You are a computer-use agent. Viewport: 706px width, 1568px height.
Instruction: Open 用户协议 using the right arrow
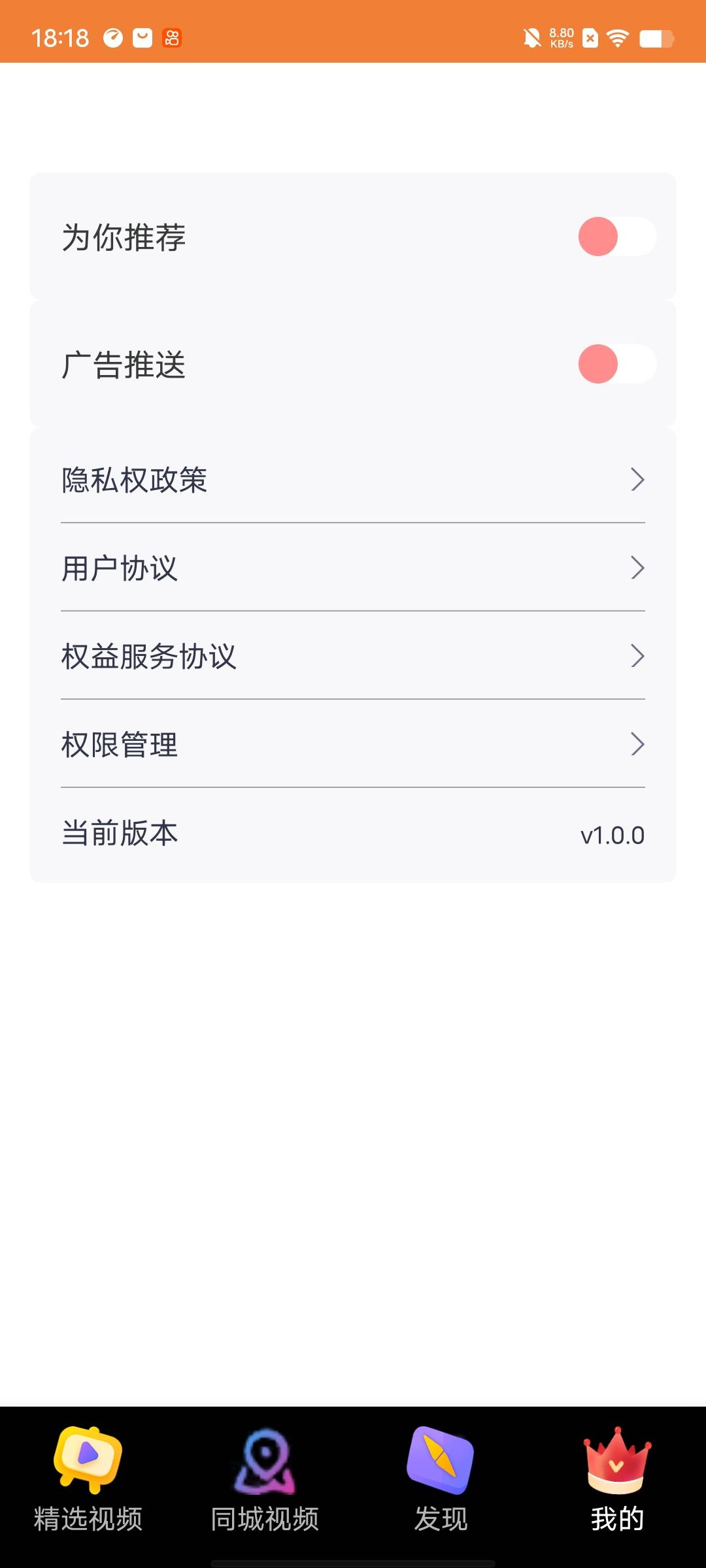coord(637,568)
